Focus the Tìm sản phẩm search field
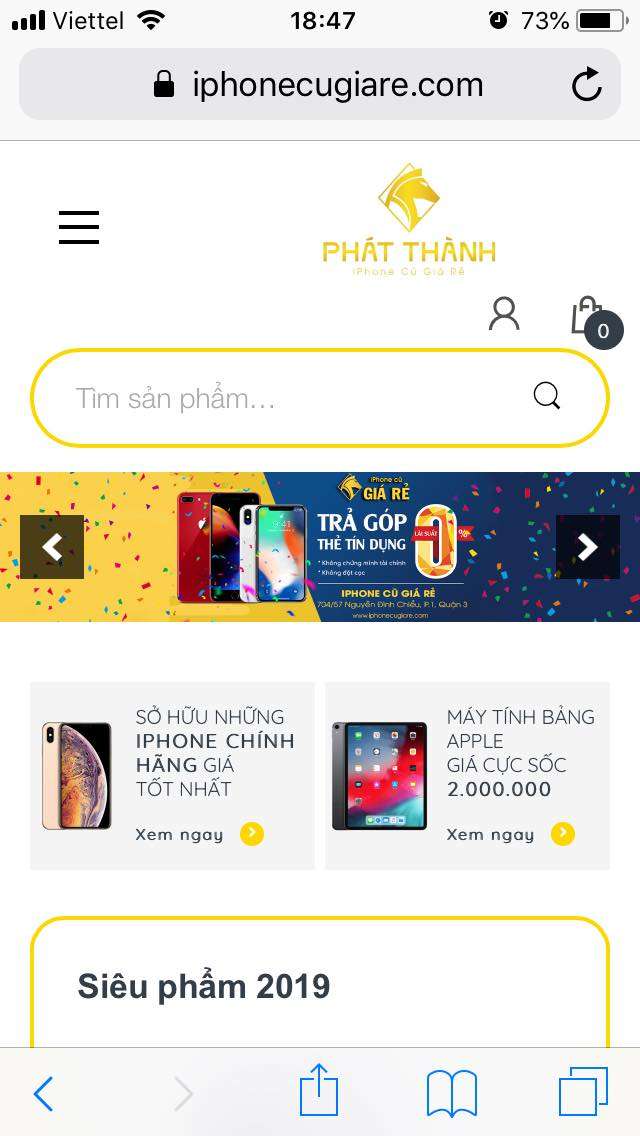 [x=290, y=398]
